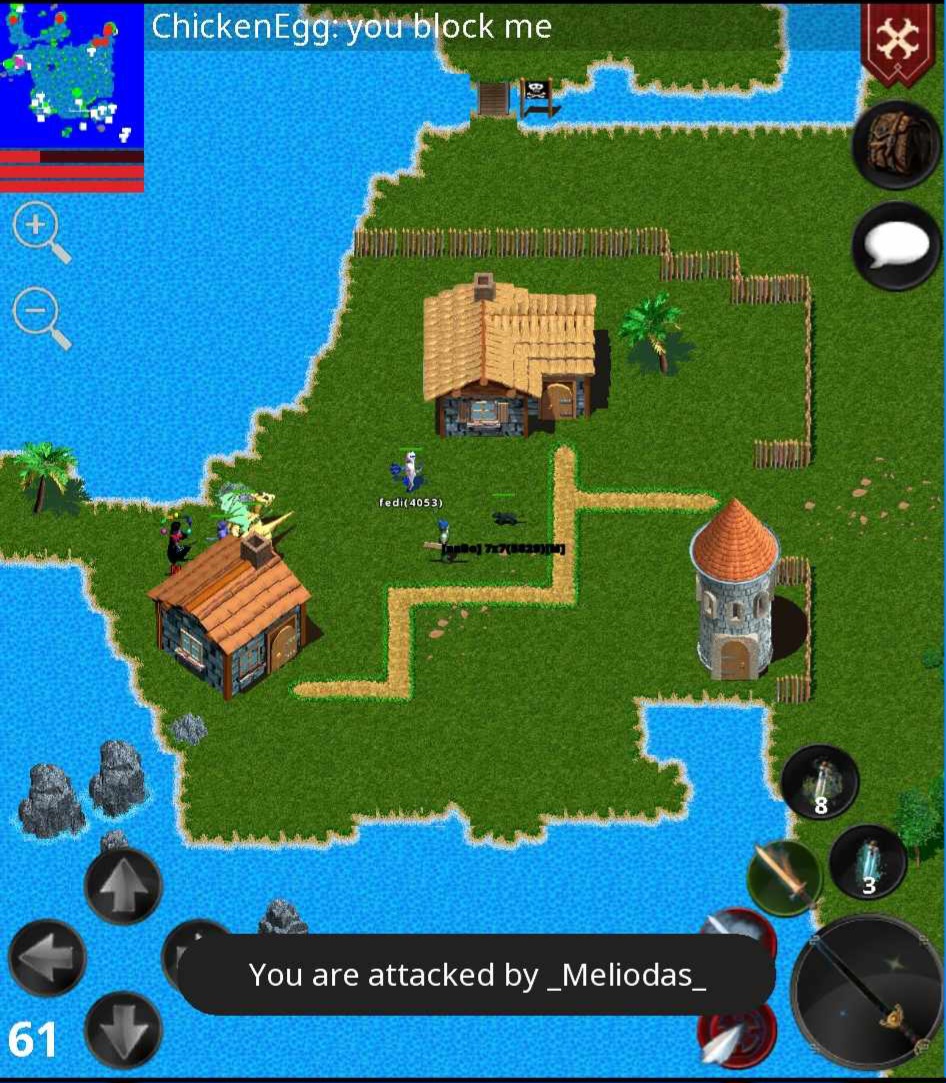Open the minimap
The height and width of the screenshot is (1083, 946).
72,74
